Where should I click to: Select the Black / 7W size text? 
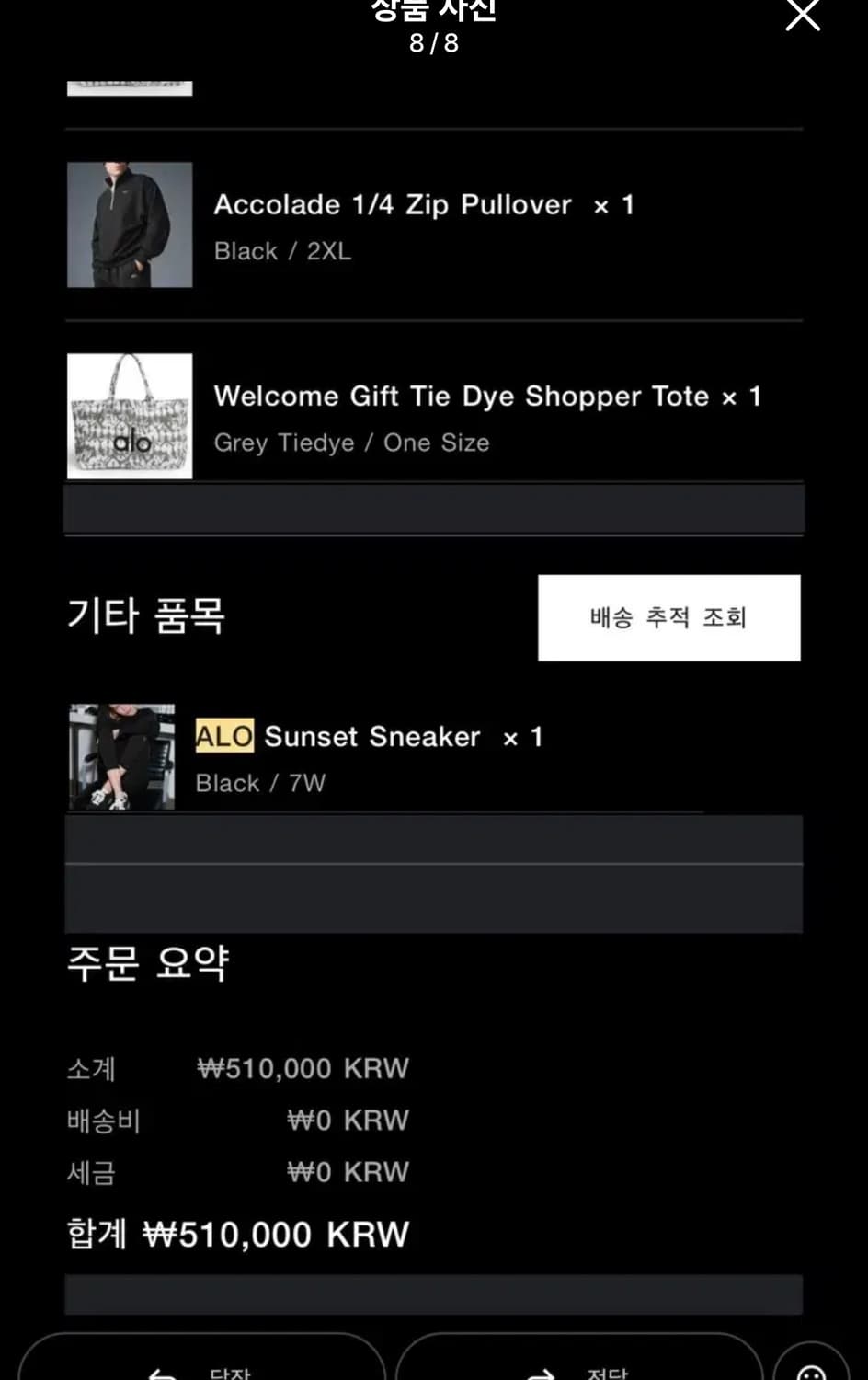pos(260,783)
